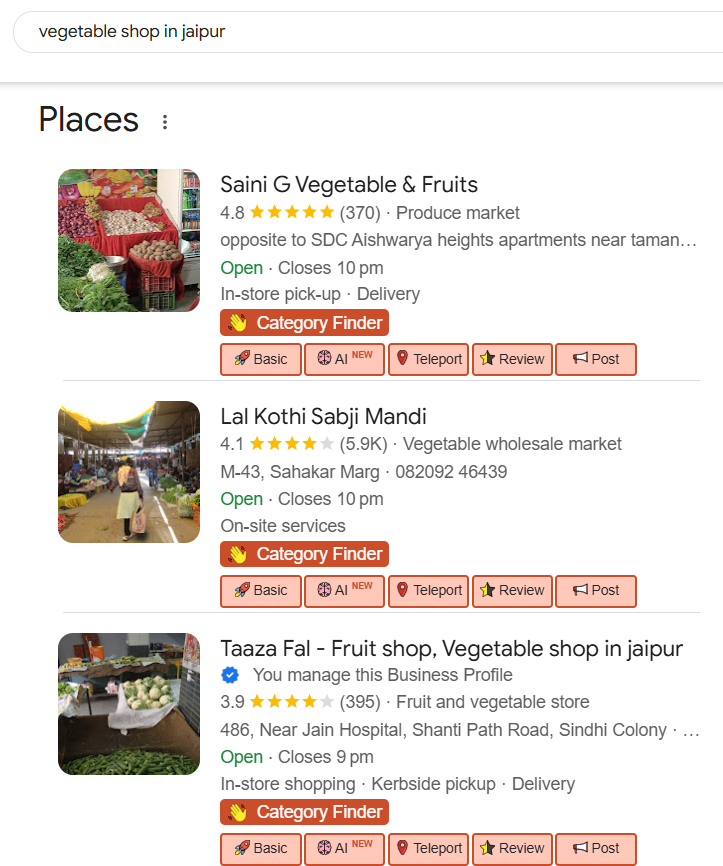The height and width of the screenshot is (866, 723).
Task: Tap Review button under Saini G Vegetable
Action: pyautogui.click(x=512, y=359)
